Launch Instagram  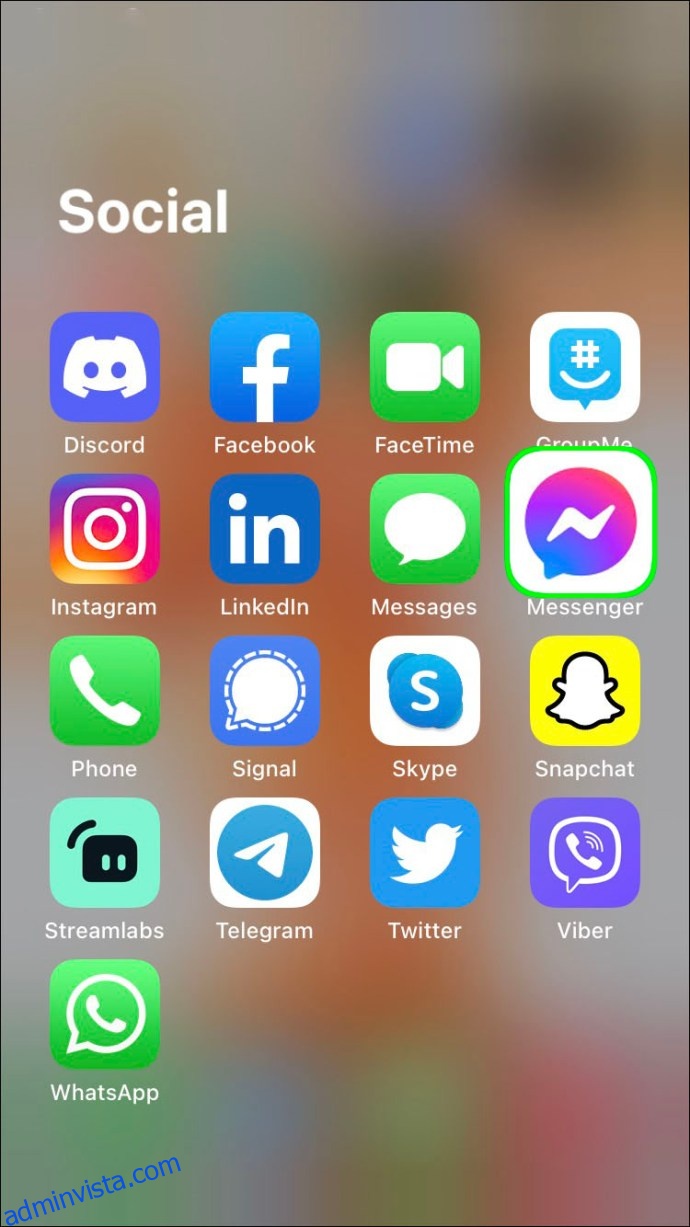[x=104, y=528]
